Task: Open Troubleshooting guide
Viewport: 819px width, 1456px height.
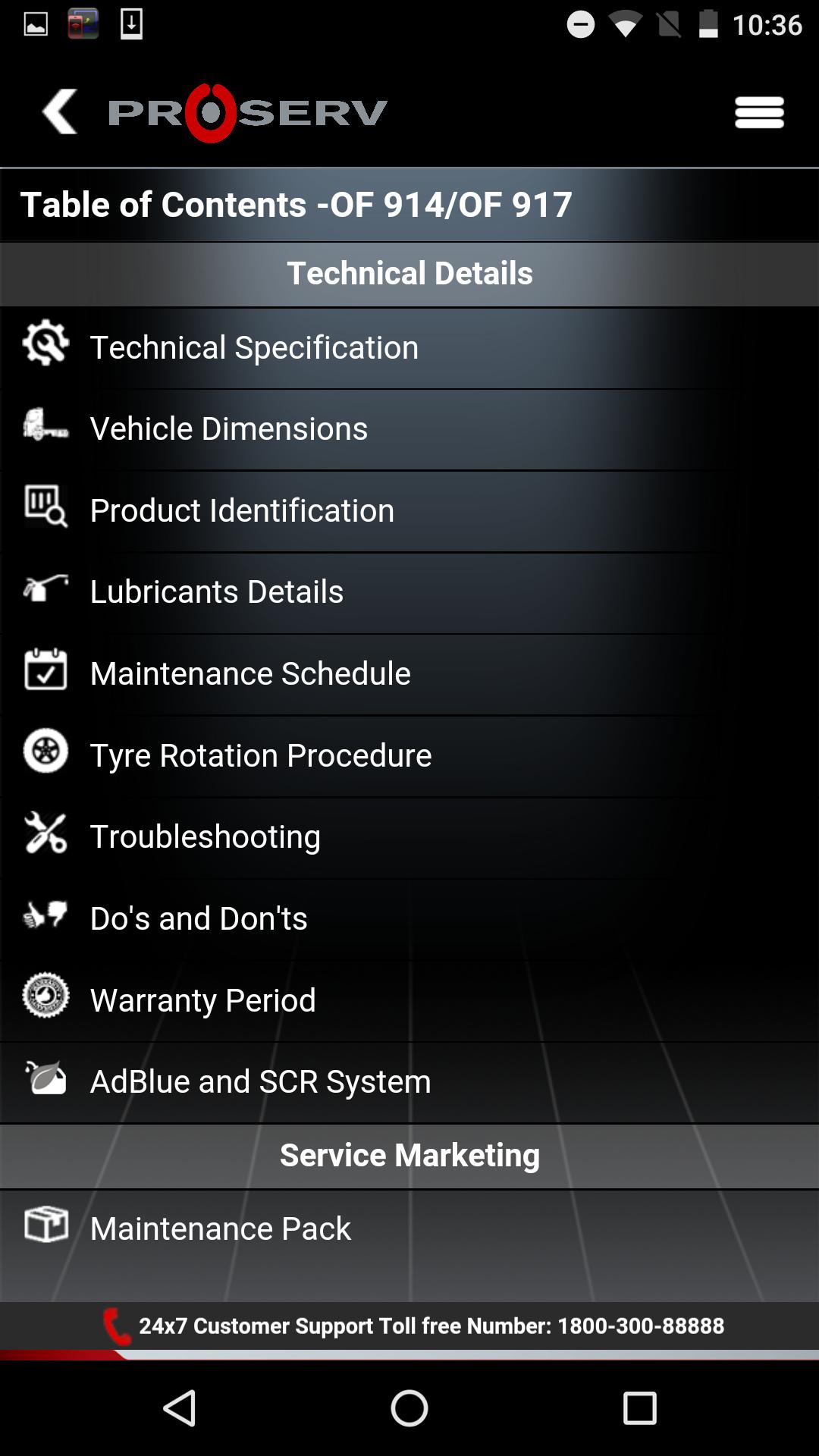Action: point(206,836)
